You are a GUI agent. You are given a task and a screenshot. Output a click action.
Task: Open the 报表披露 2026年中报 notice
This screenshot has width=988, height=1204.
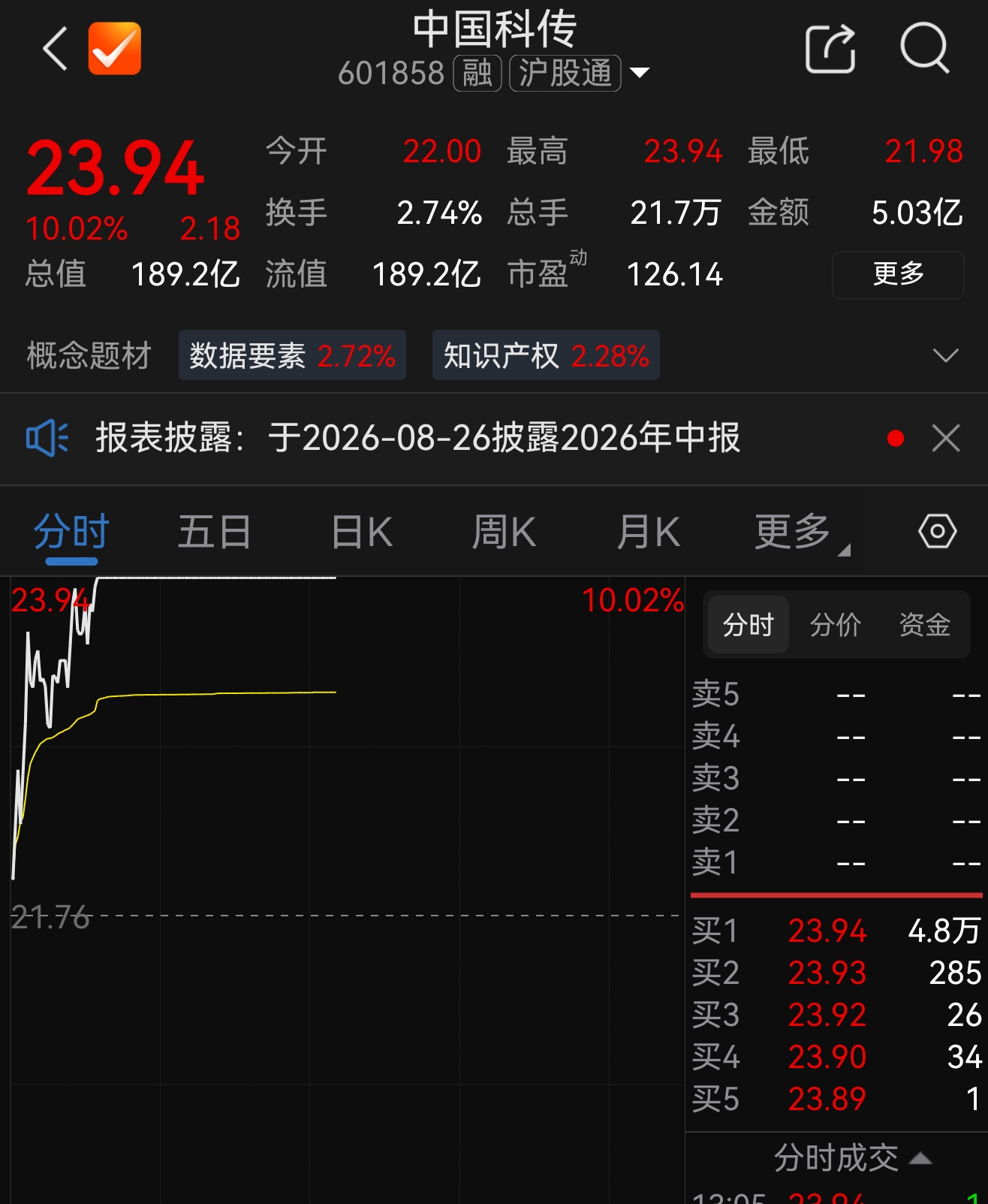[419, 438]
